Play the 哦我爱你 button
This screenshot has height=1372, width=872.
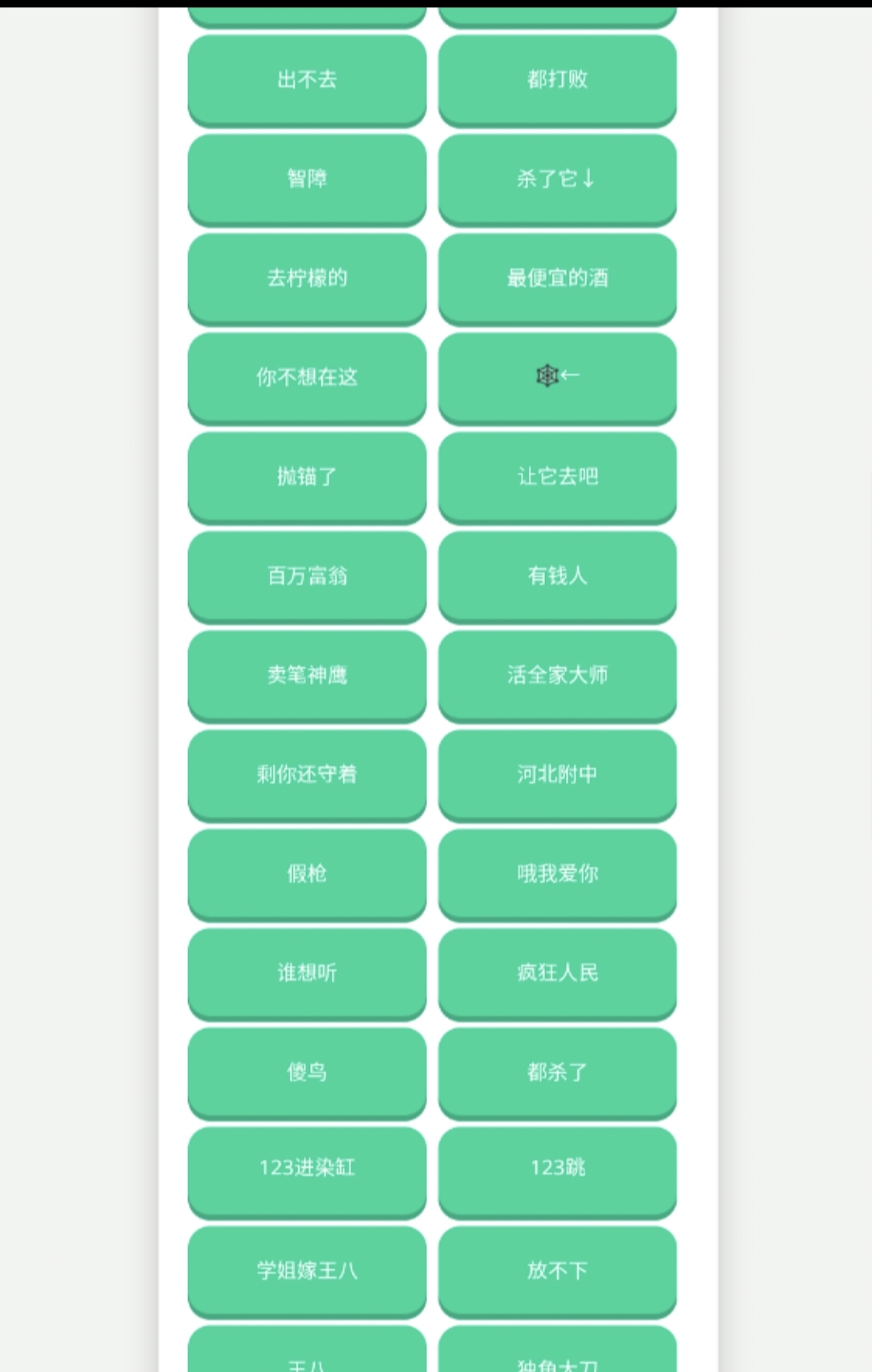(557, 873)
